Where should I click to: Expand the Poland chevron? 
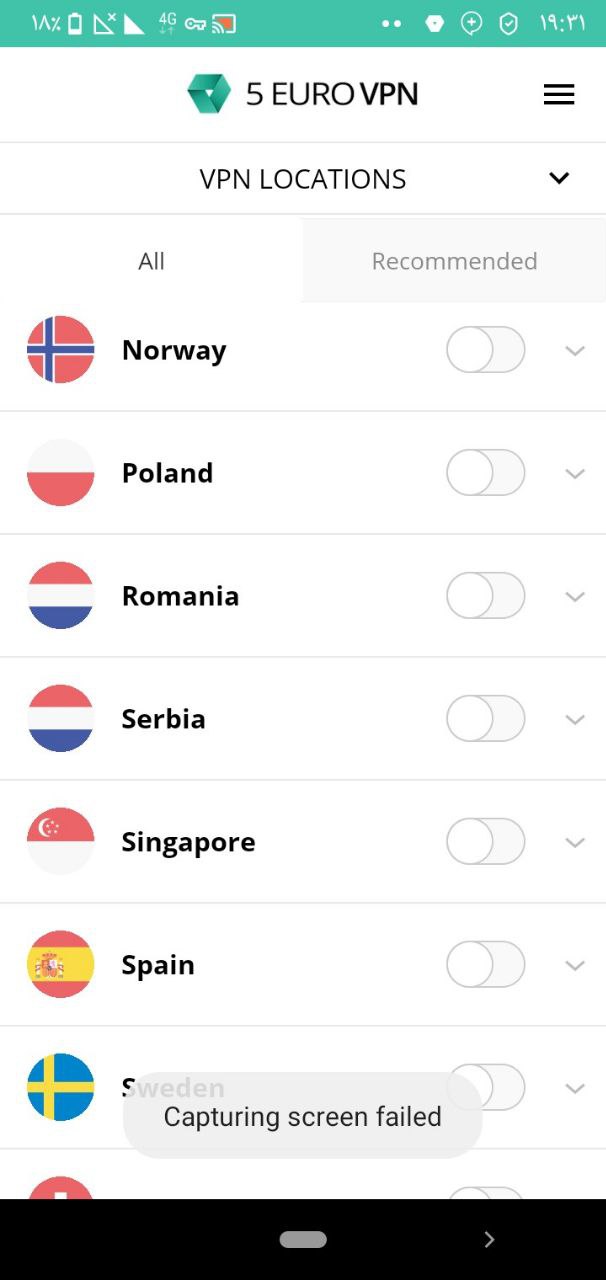tap(574, 473)
